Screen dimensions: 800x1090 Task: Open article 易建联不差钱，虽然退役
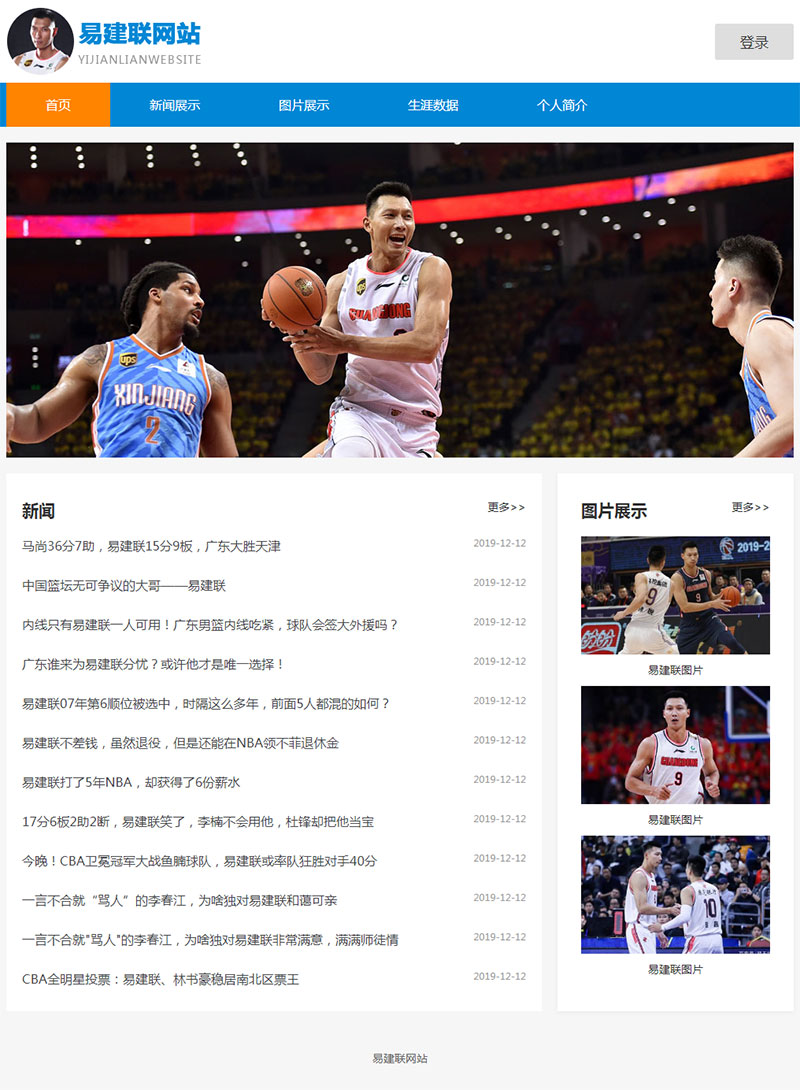click(180, 743)
